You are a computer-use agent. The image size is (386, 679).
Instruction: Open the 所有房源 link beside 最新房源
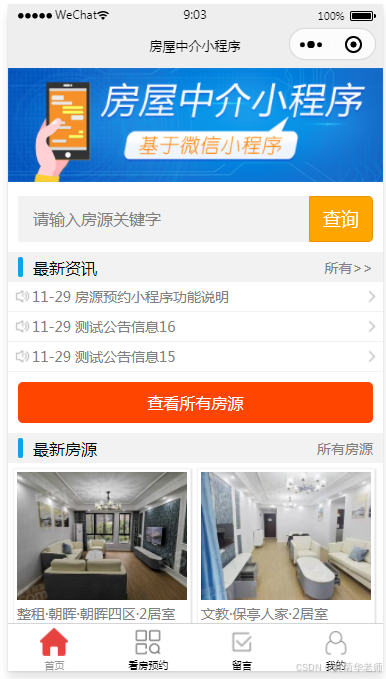(x=345, y=449)
